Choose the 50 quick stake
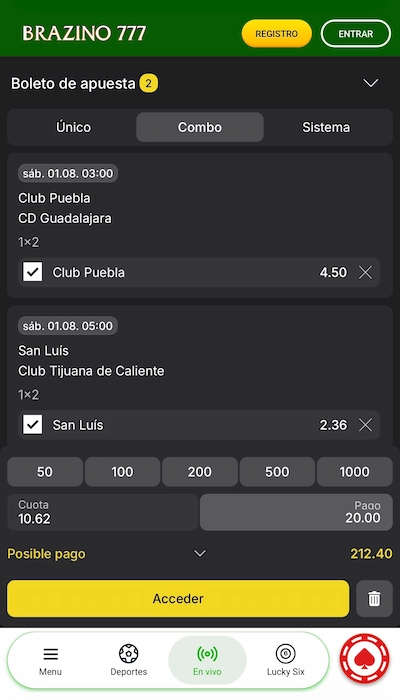Image resolution: width=400 pixels, height=700 pixels. 45,472
